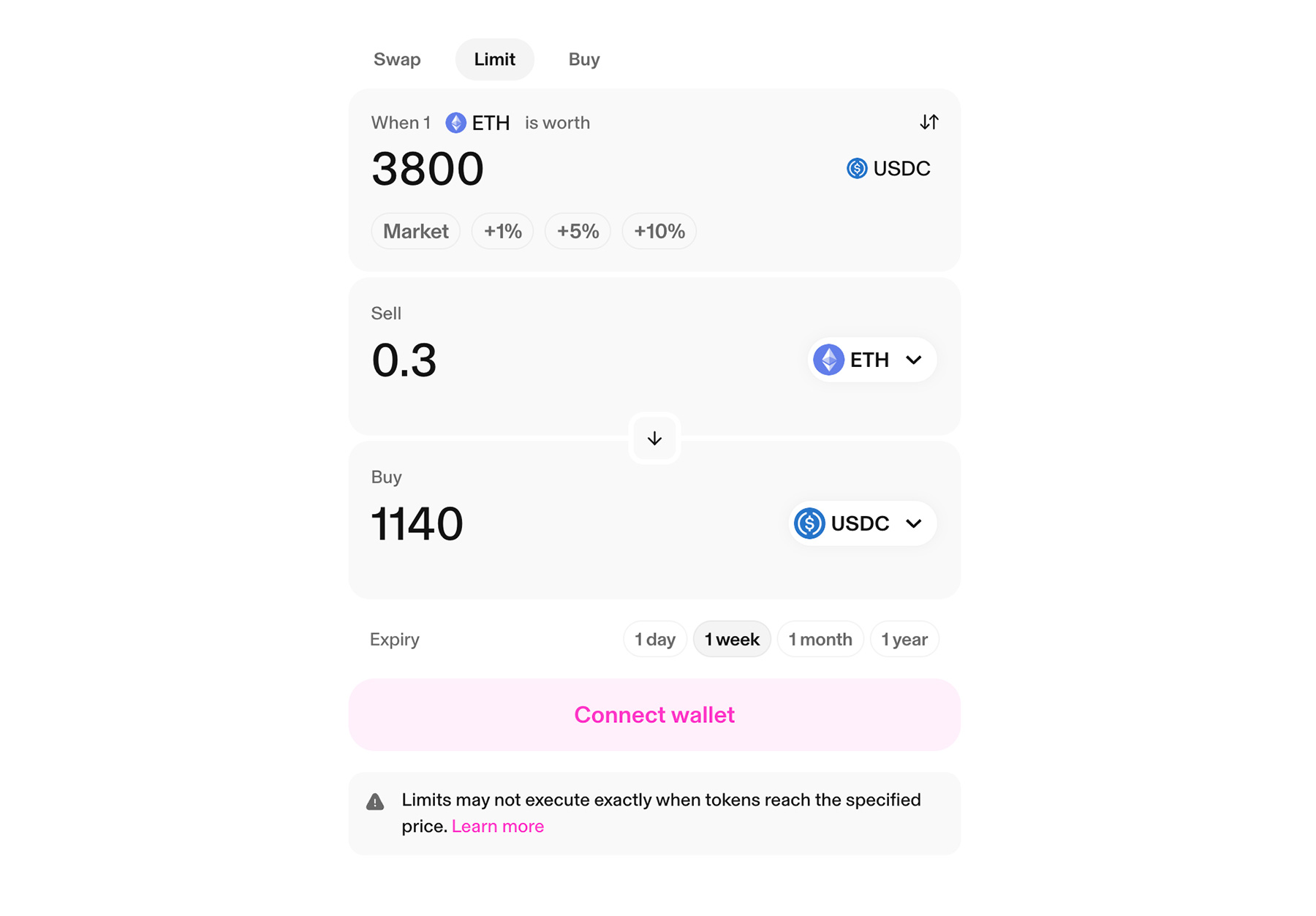Set expiry to 1 year
1316x916 pixels.
904,640
